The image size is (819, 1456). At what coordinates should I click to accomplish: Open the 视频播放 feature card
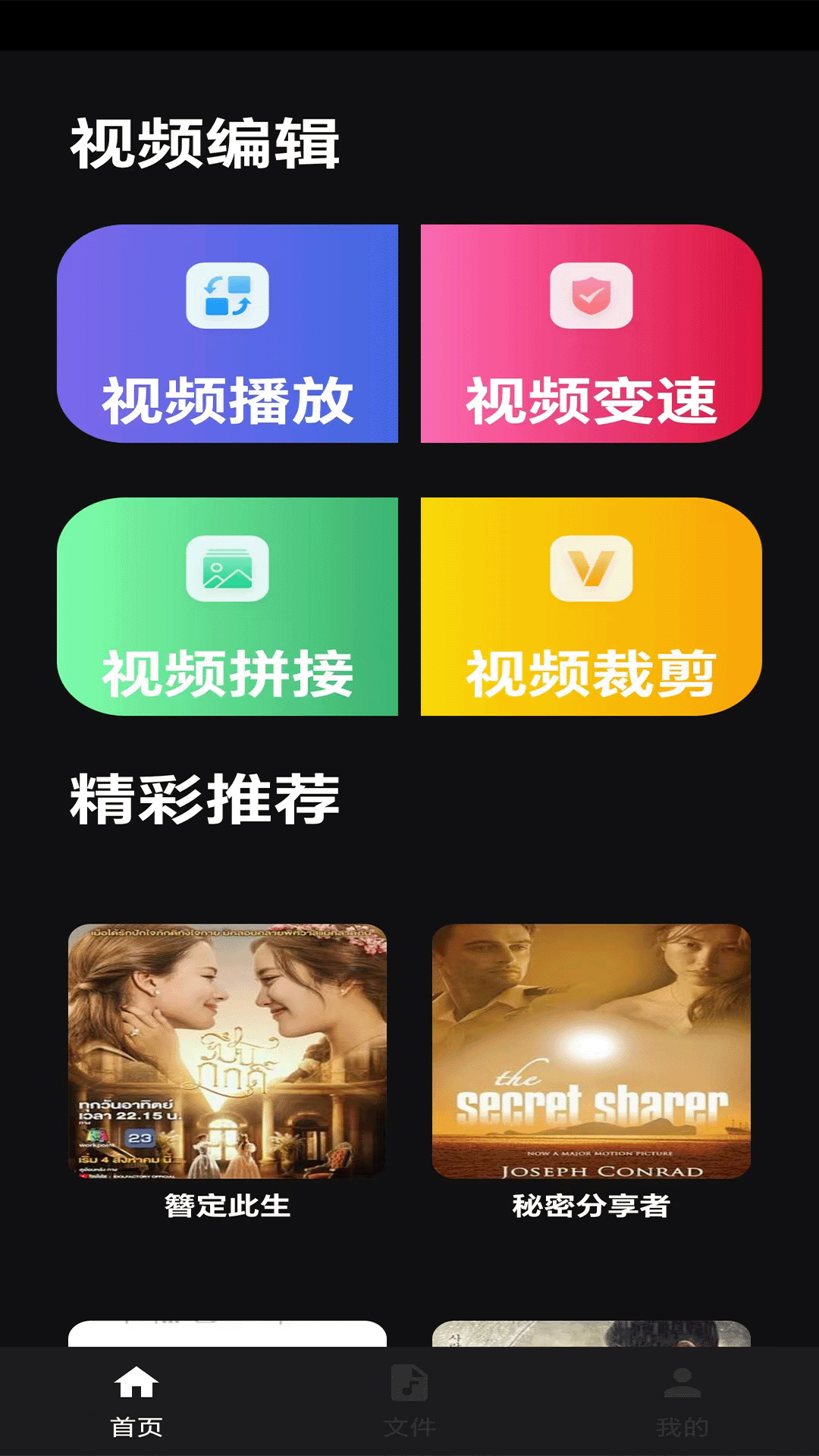click(227, 334)
